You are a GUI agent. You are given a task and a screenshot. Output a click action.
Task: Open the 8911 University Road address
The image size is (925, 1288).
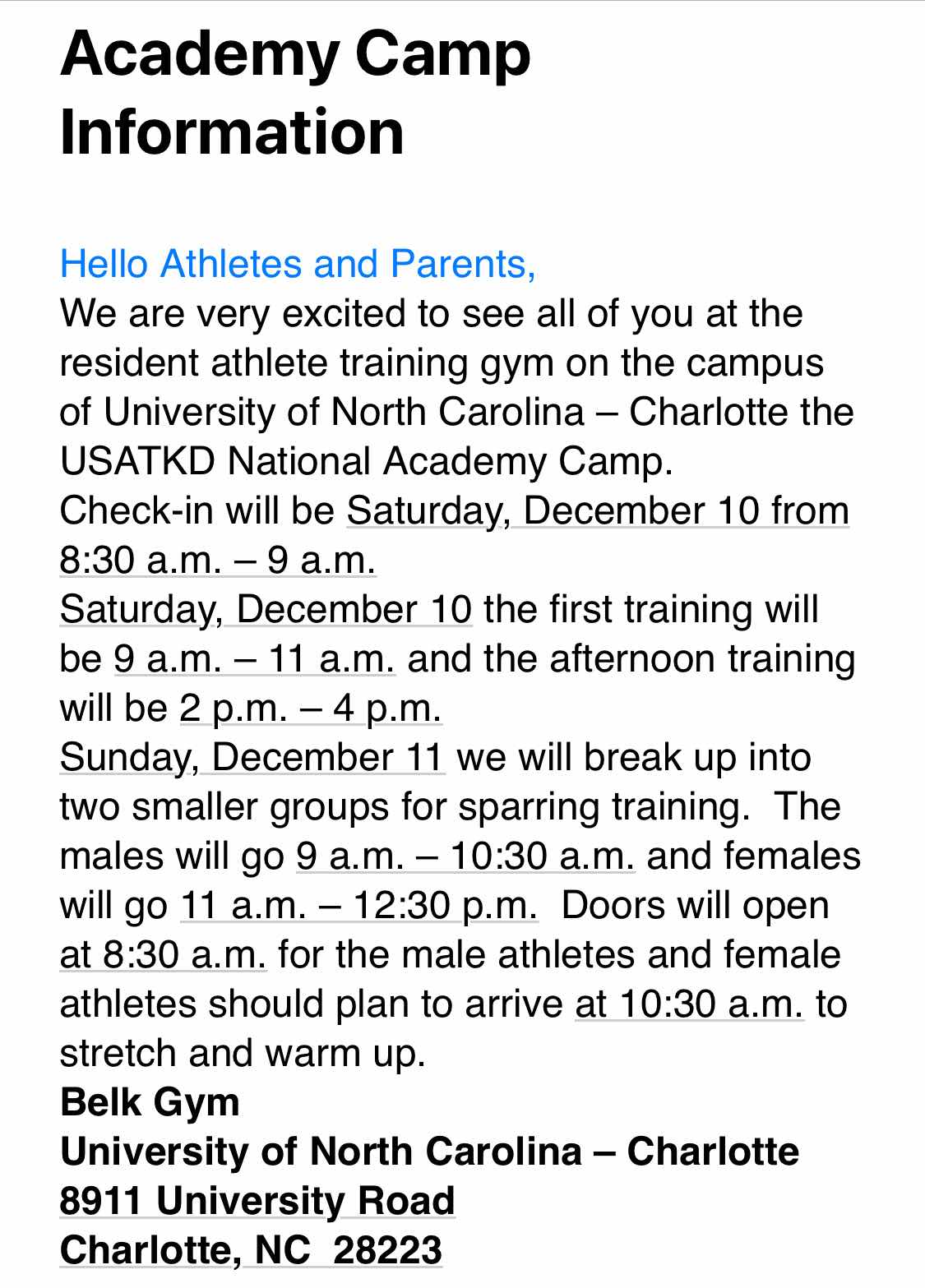[257, 1202]
